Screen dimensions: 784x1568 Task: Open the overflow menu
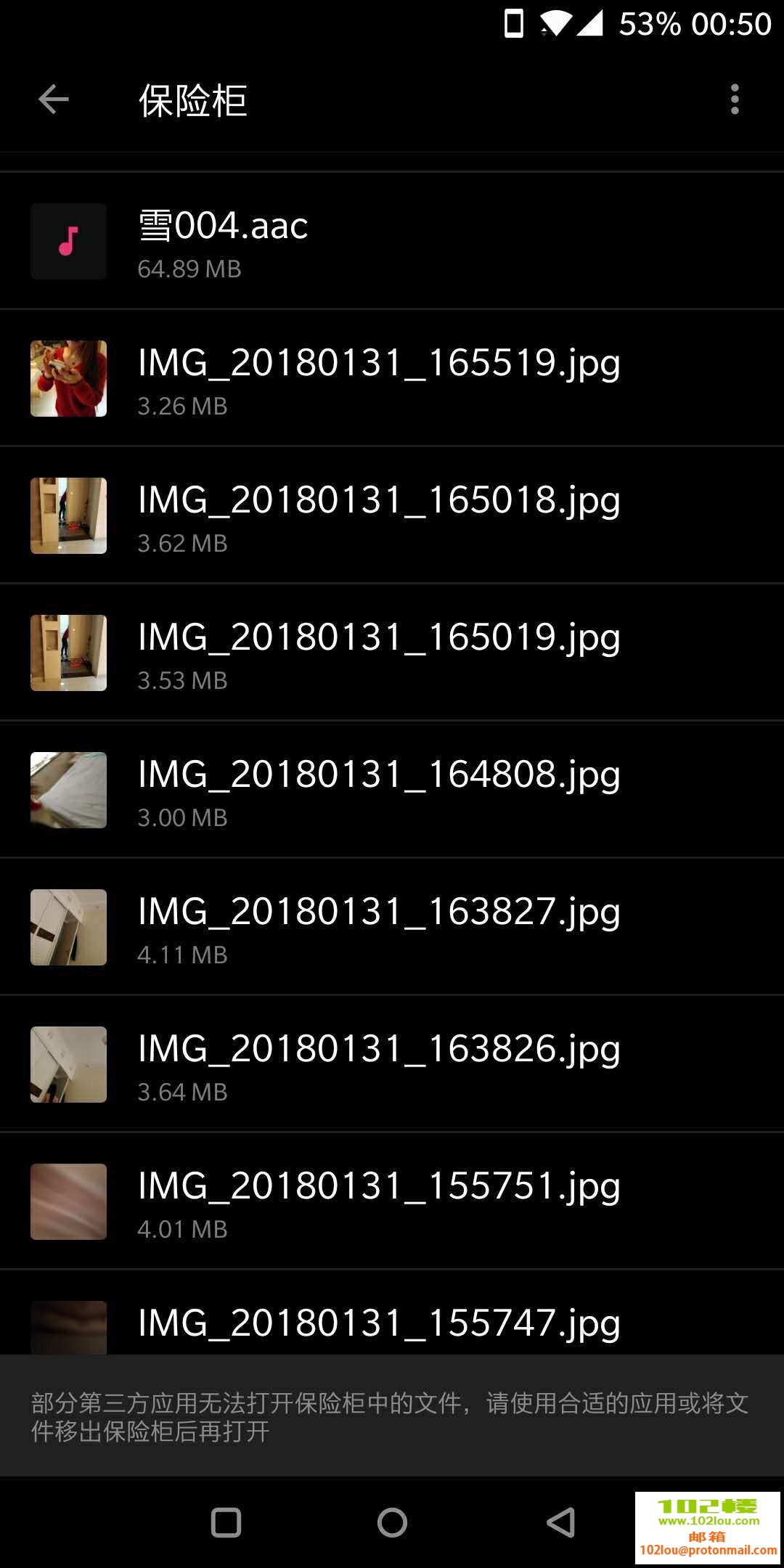[x=735, y=99]
